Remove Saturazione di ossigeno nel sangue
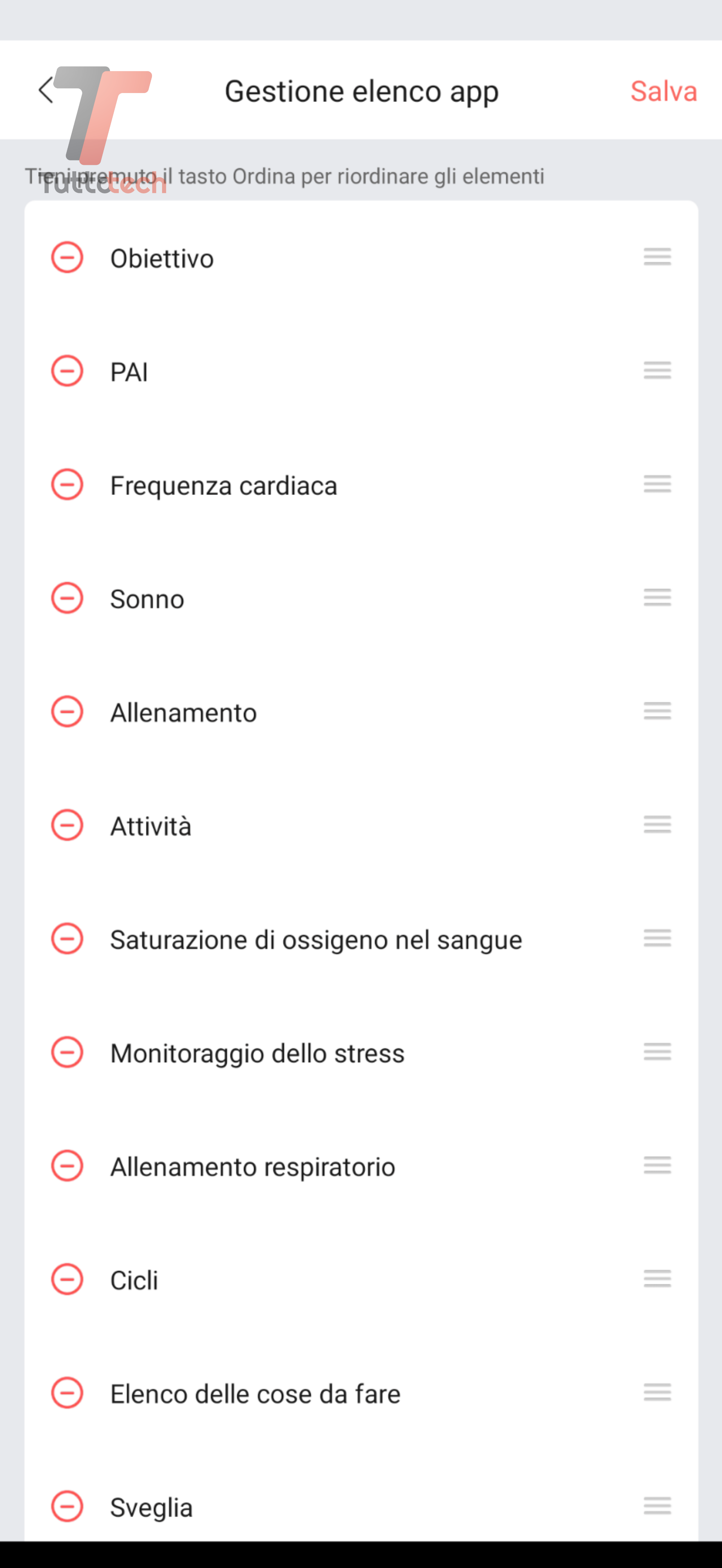This screenshot has width=722, height=1568. pyautogui.click(x=67, y=939)
